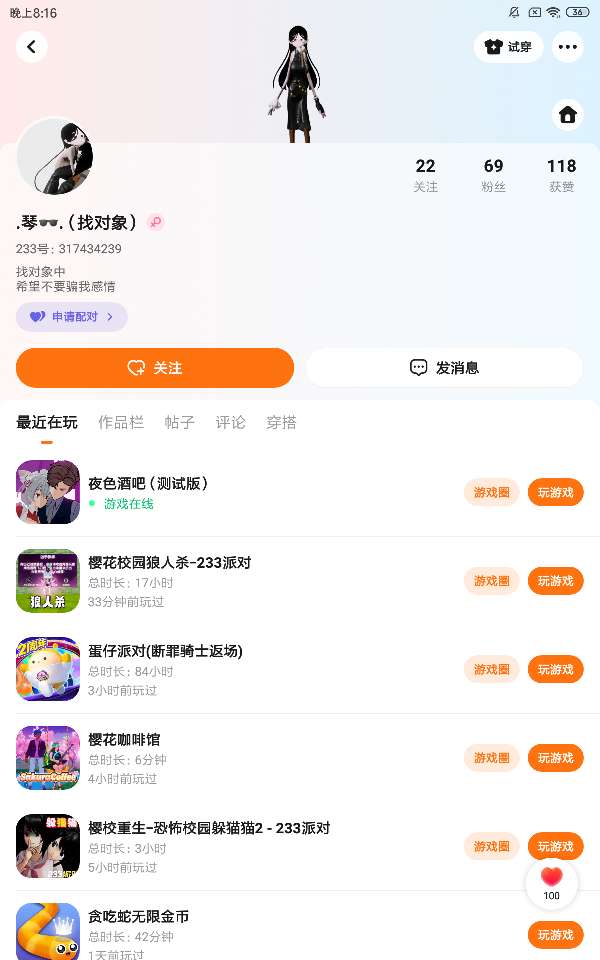
Task: Switch to the 帖子 tab
Action: tap(180, 423)
